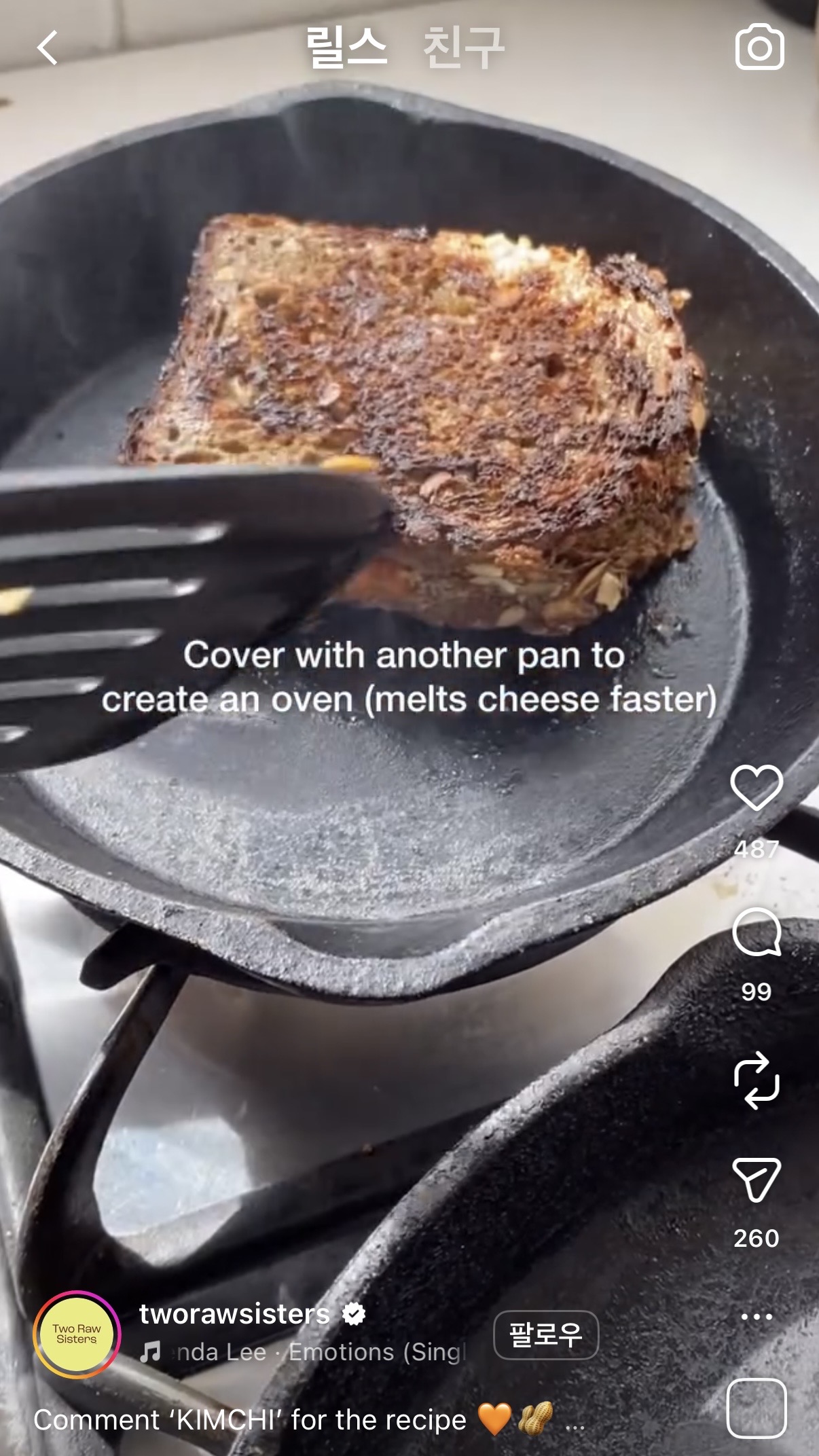Open the tworawsisters username link

(234, 1314)
